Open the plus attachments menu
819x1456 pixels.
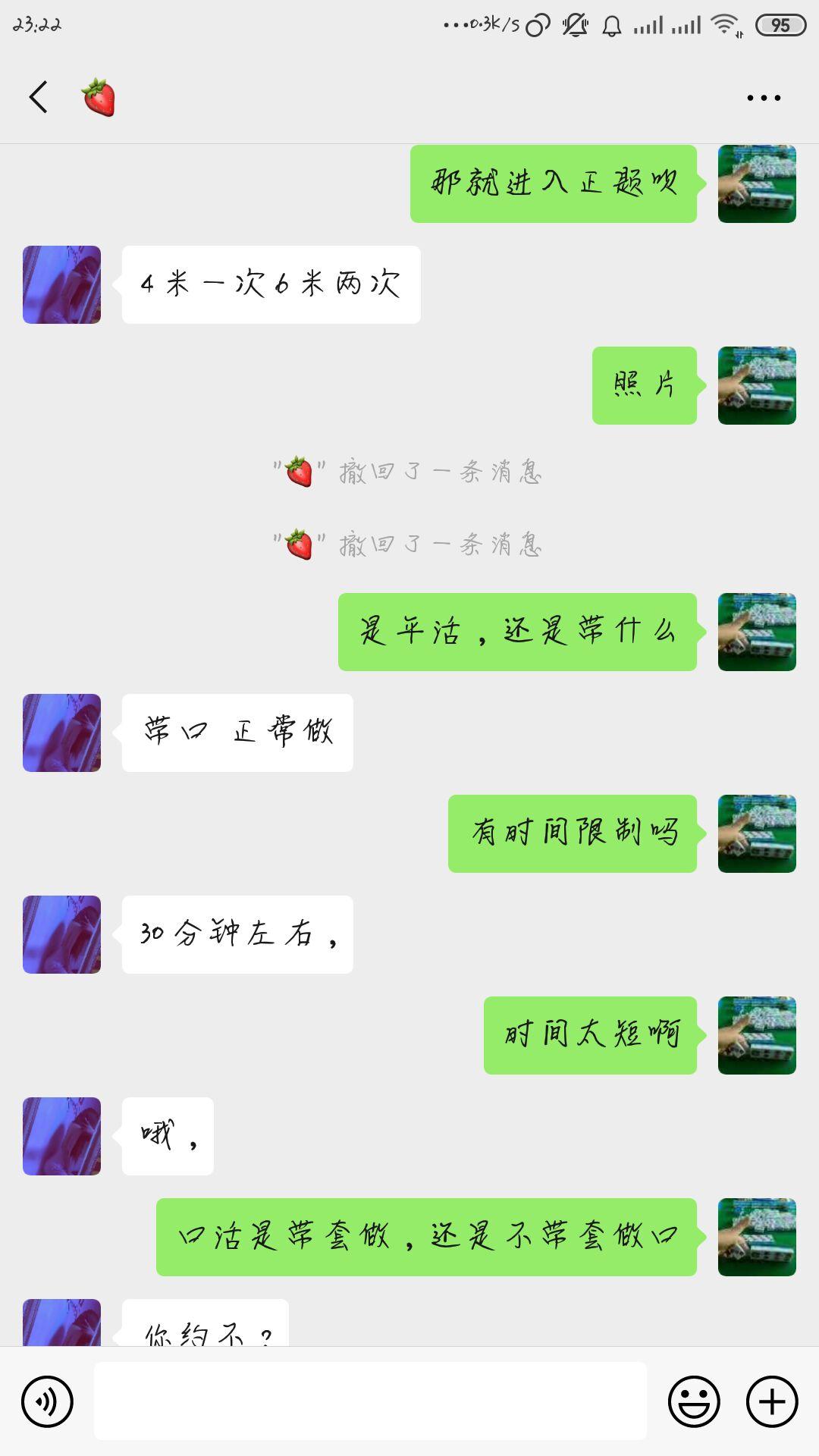(772, 1401)
